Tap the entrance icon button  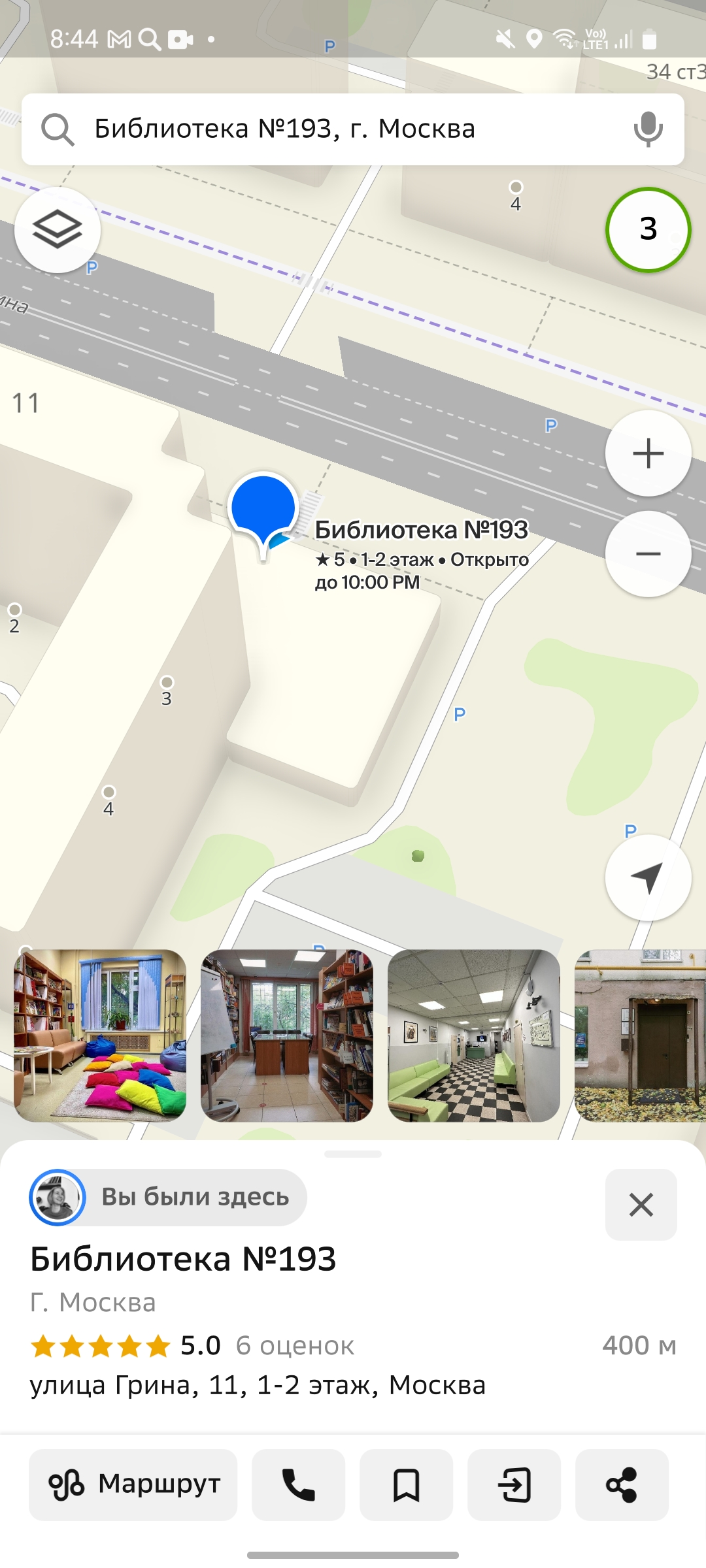[514, 1484]
